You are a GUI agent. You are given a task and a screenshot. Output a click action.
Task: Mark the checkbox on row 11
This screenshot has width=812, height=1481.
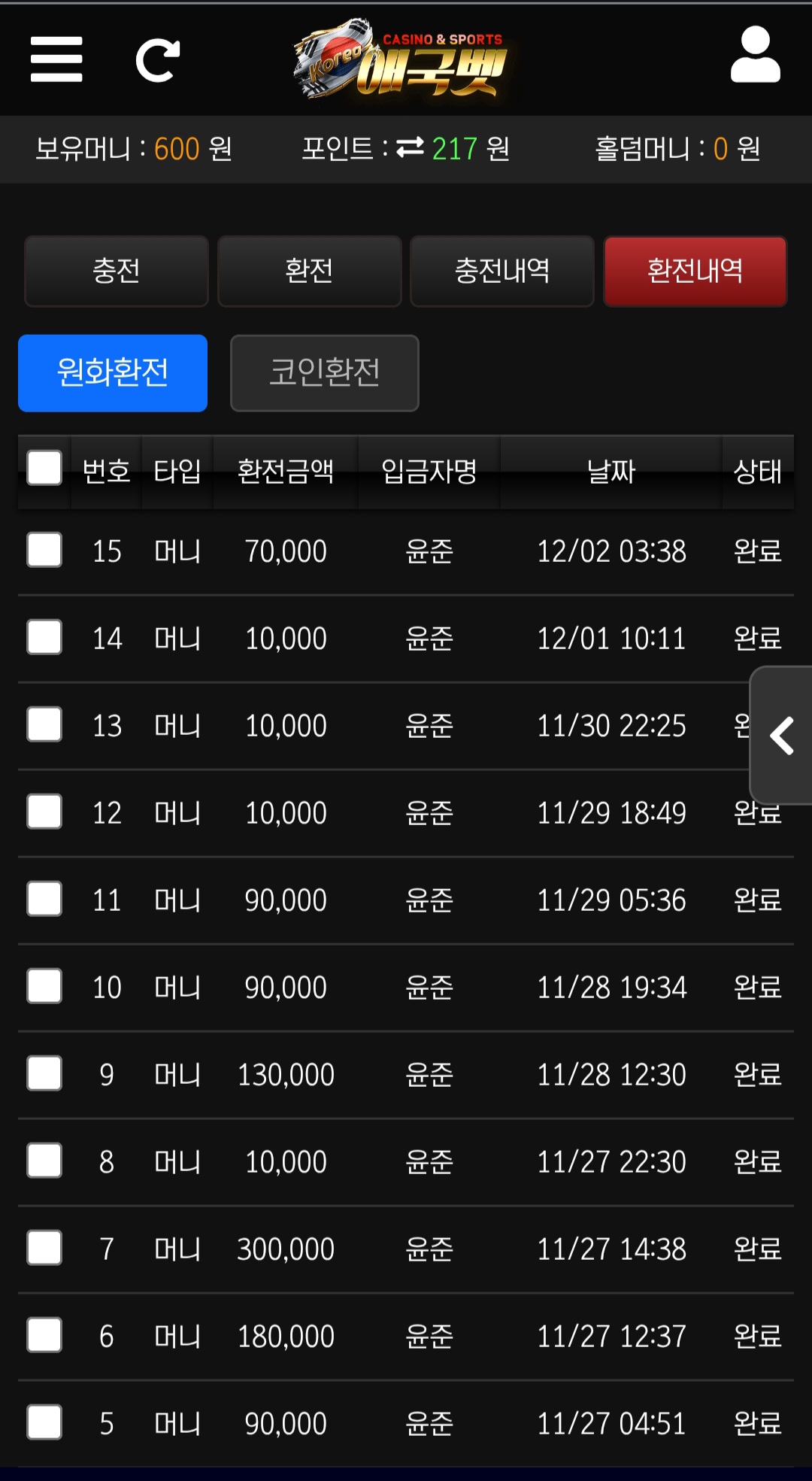coord(44,899)
